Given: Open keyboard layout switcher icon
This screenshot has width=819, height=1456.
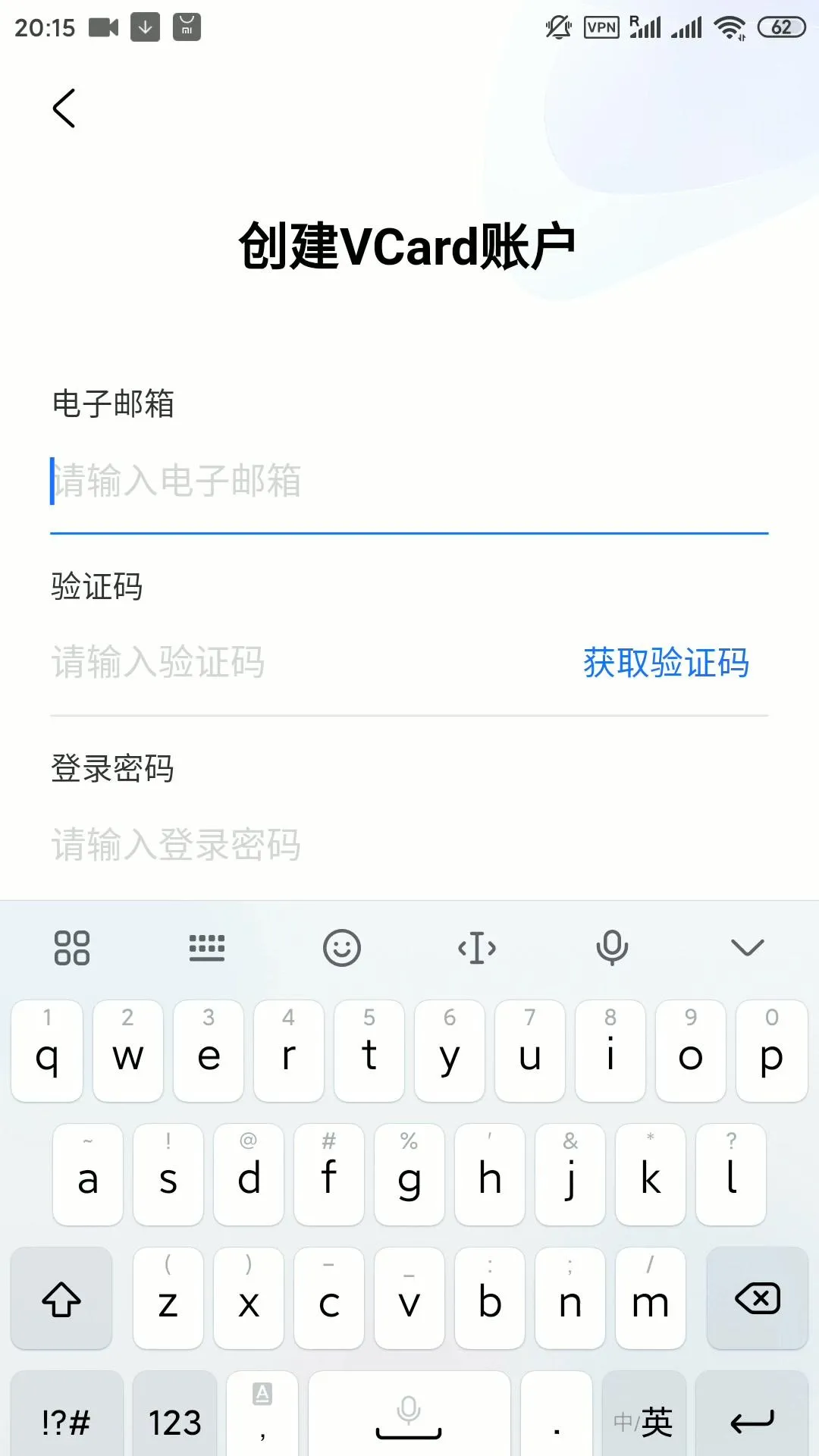Looking at the screenshot, I should click(207, 947).
